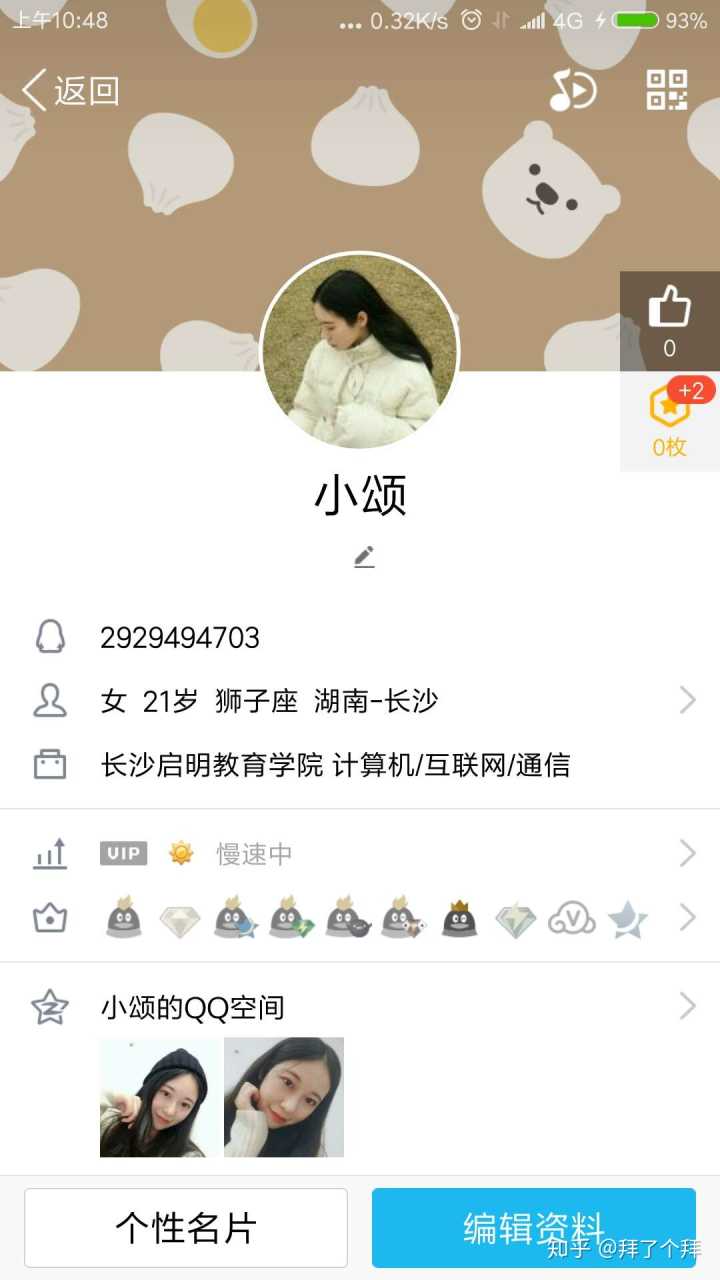
Task: Open the 0枚 medal badge
Action: pos(669,420)
